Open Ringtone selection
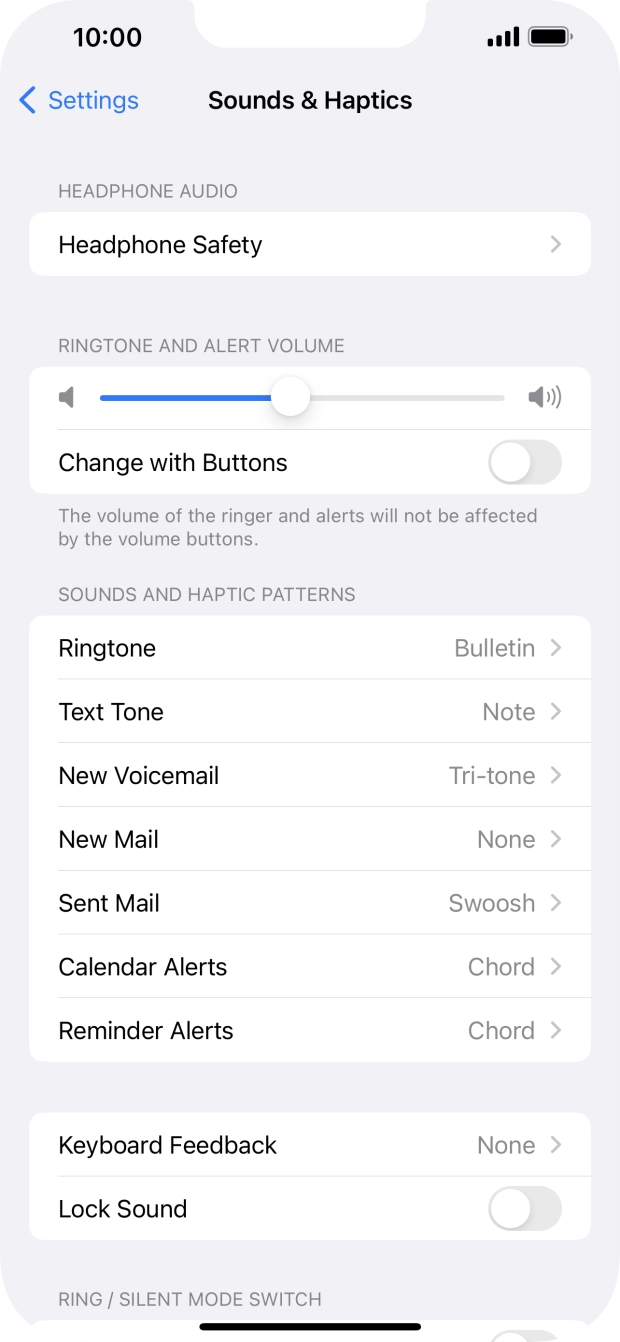 pyautogui.click(x=309, y=648)
